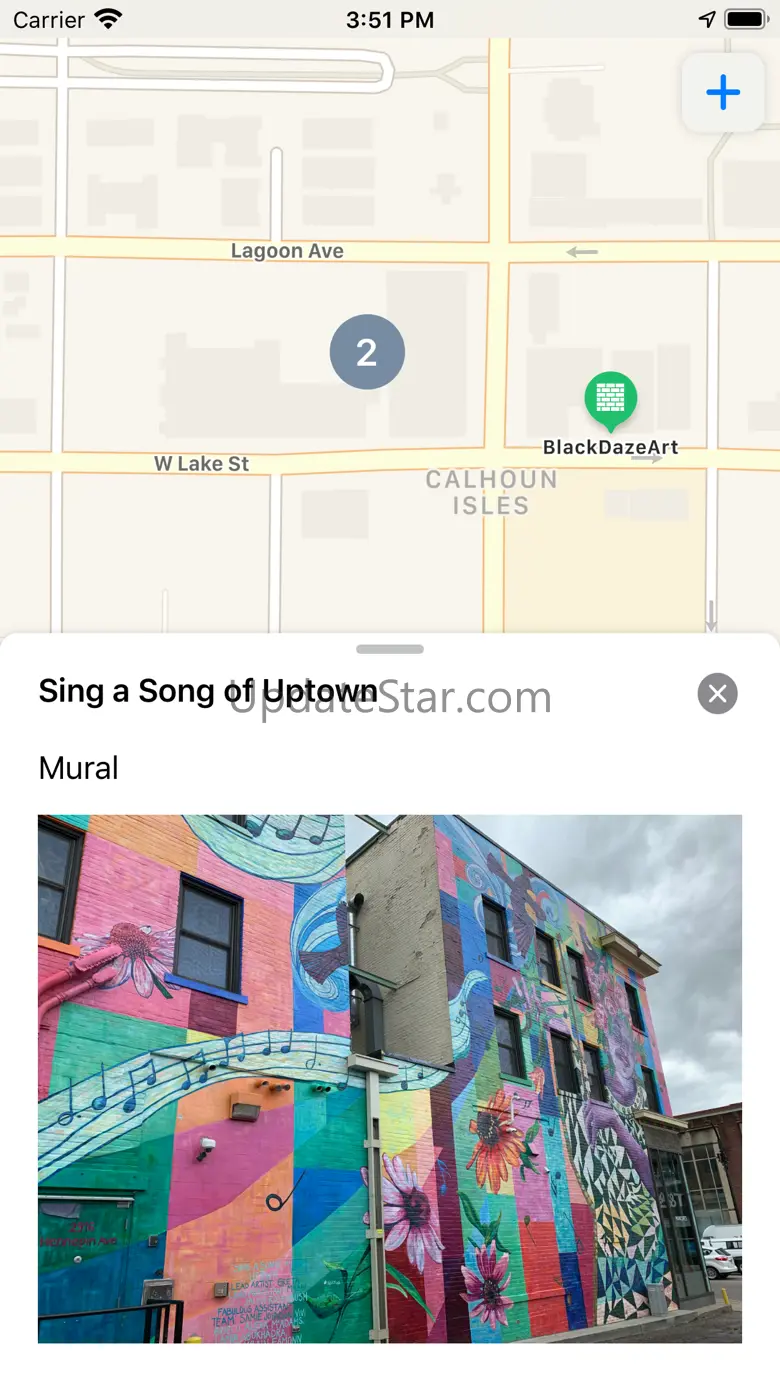This screenshot has height=1387, width=780.
Task: Open the mural photo
Action: pyautogui.click(x=390, y=1078)
